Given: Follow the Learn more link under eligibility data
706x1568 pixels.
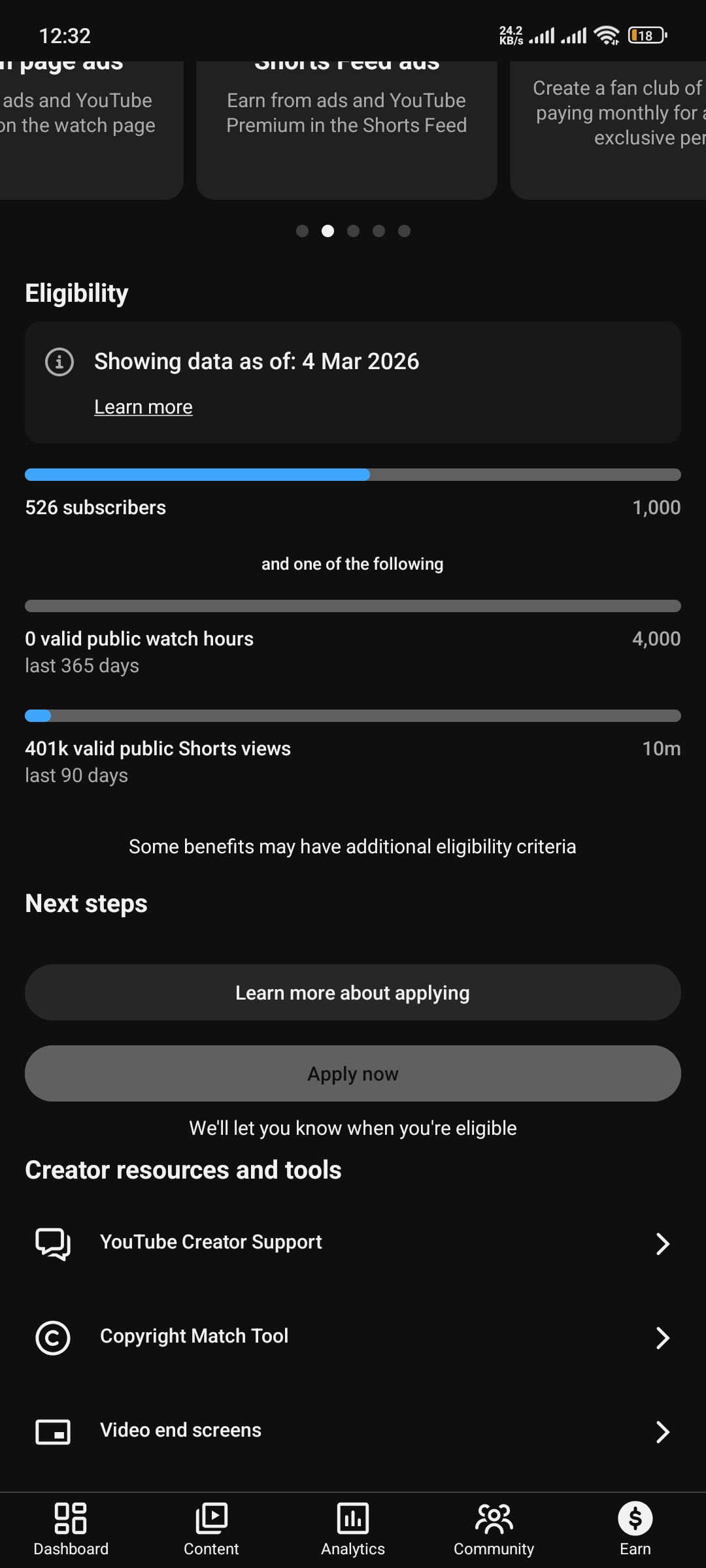Looking at the screenshot, I should pyautogui.click(x=143, y=407).
